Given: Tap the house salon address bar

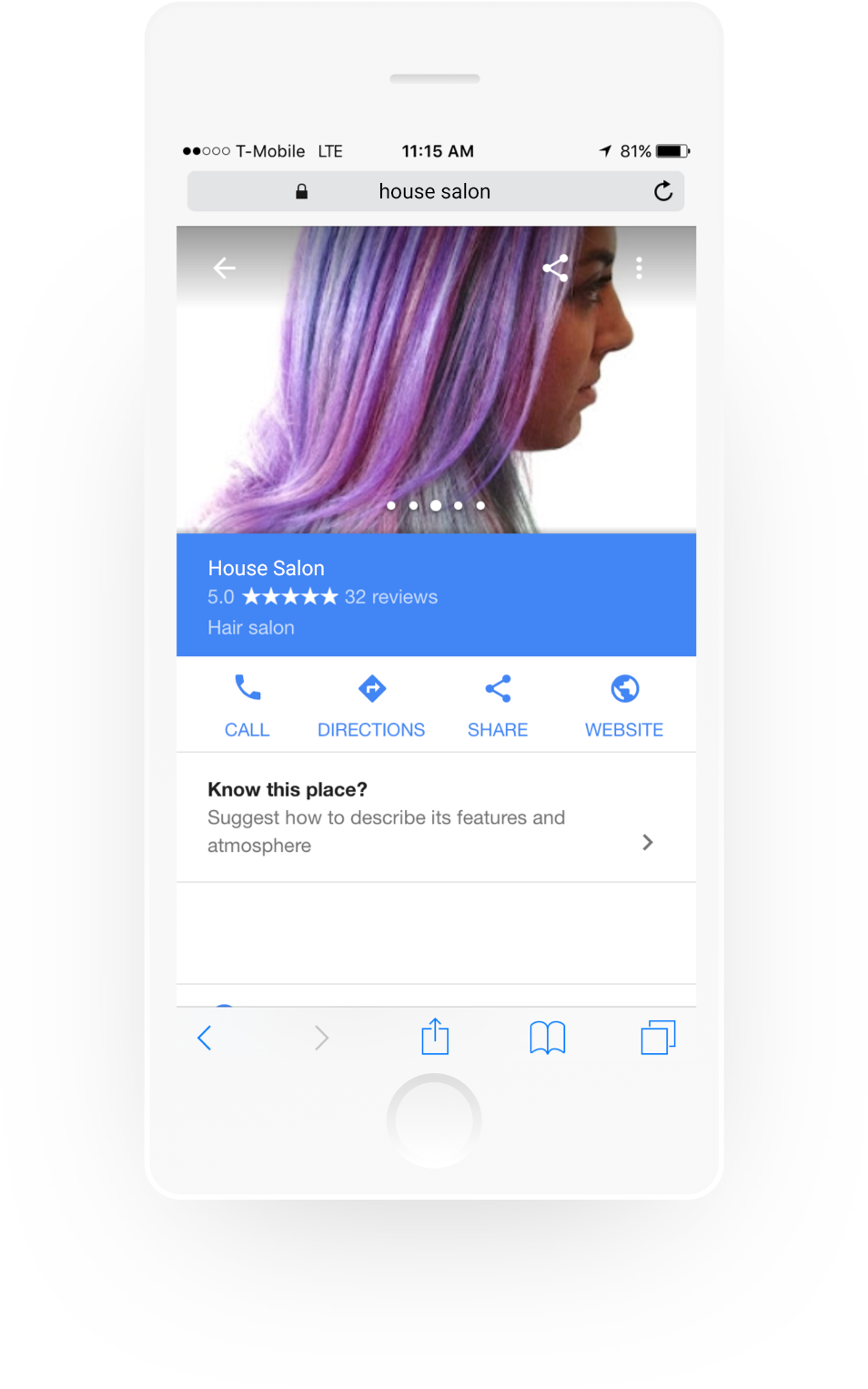Looking at the screenshot, I should click(435, 191).
